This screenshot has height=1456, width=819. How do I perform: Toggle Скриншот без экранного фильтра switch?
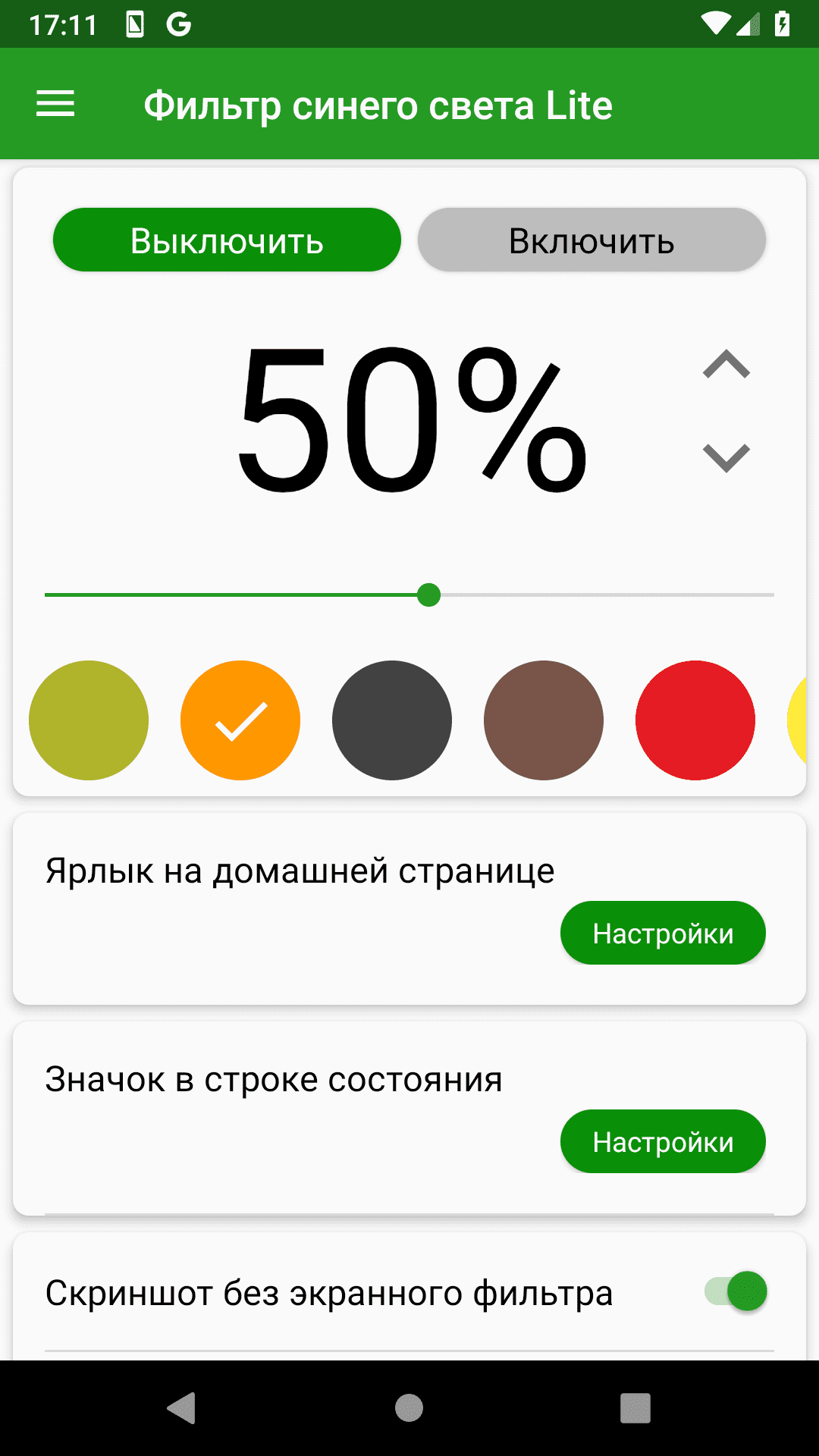pyautogui.click(x=736, y=1291)
